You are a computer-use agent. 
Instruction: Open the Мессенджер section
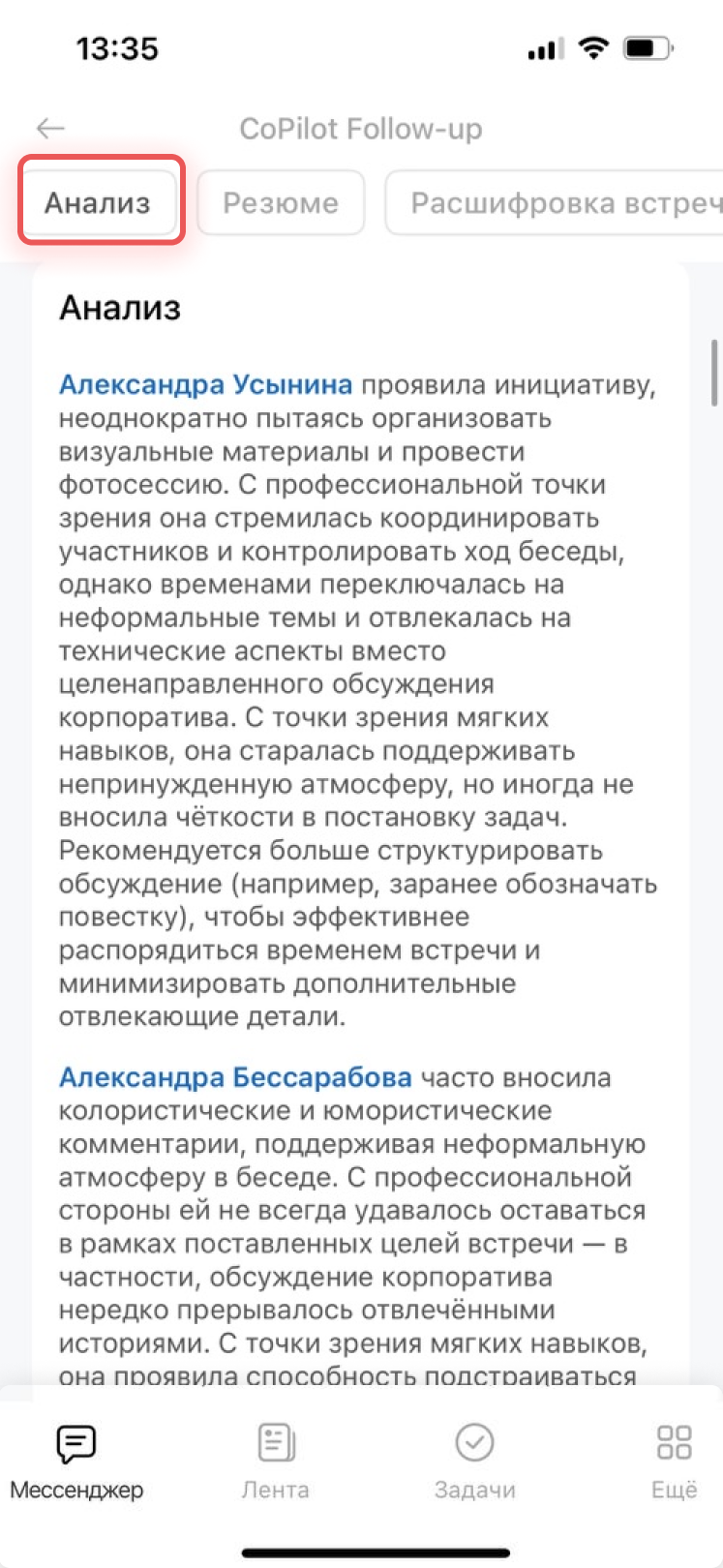[76, 1462]
